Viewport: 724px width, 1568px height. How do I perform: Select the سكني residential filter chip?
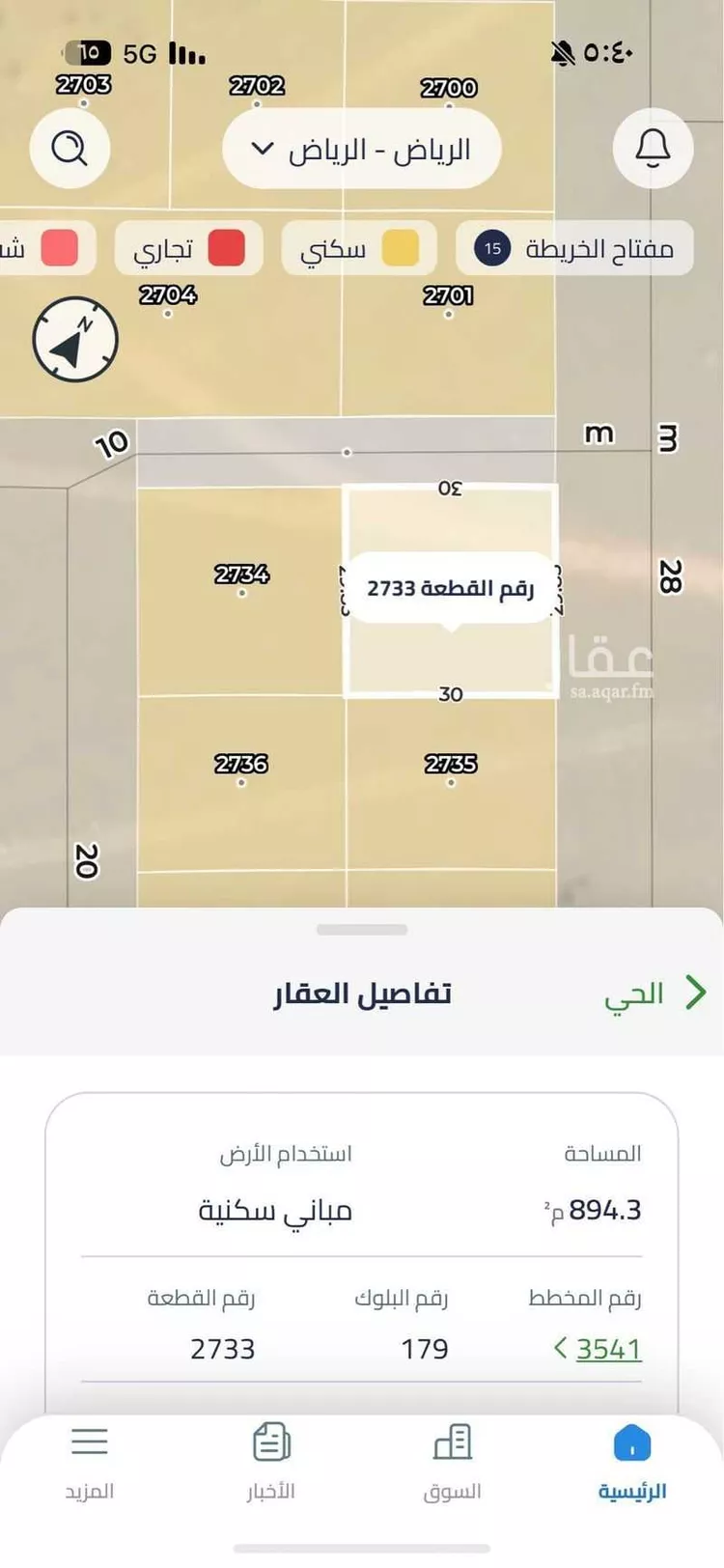click(358, 249)
